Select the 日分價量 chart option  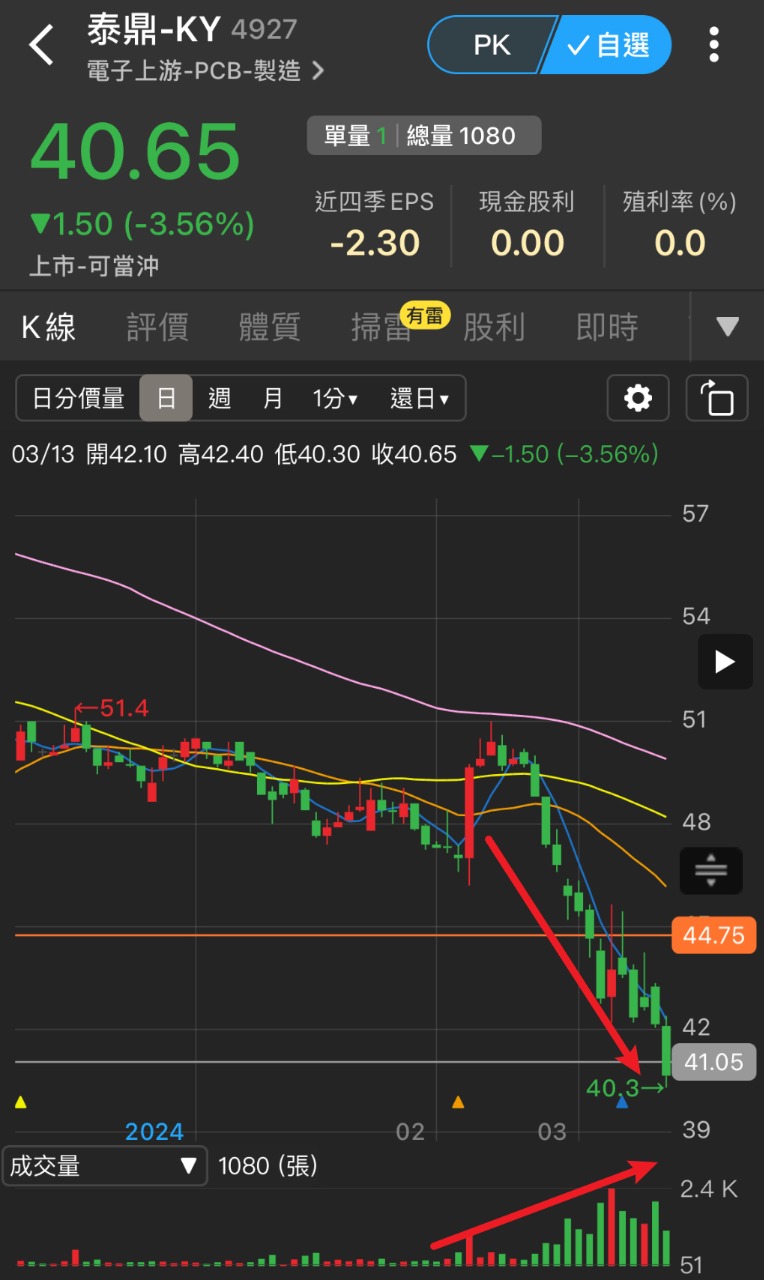click(x=78, y=398)
